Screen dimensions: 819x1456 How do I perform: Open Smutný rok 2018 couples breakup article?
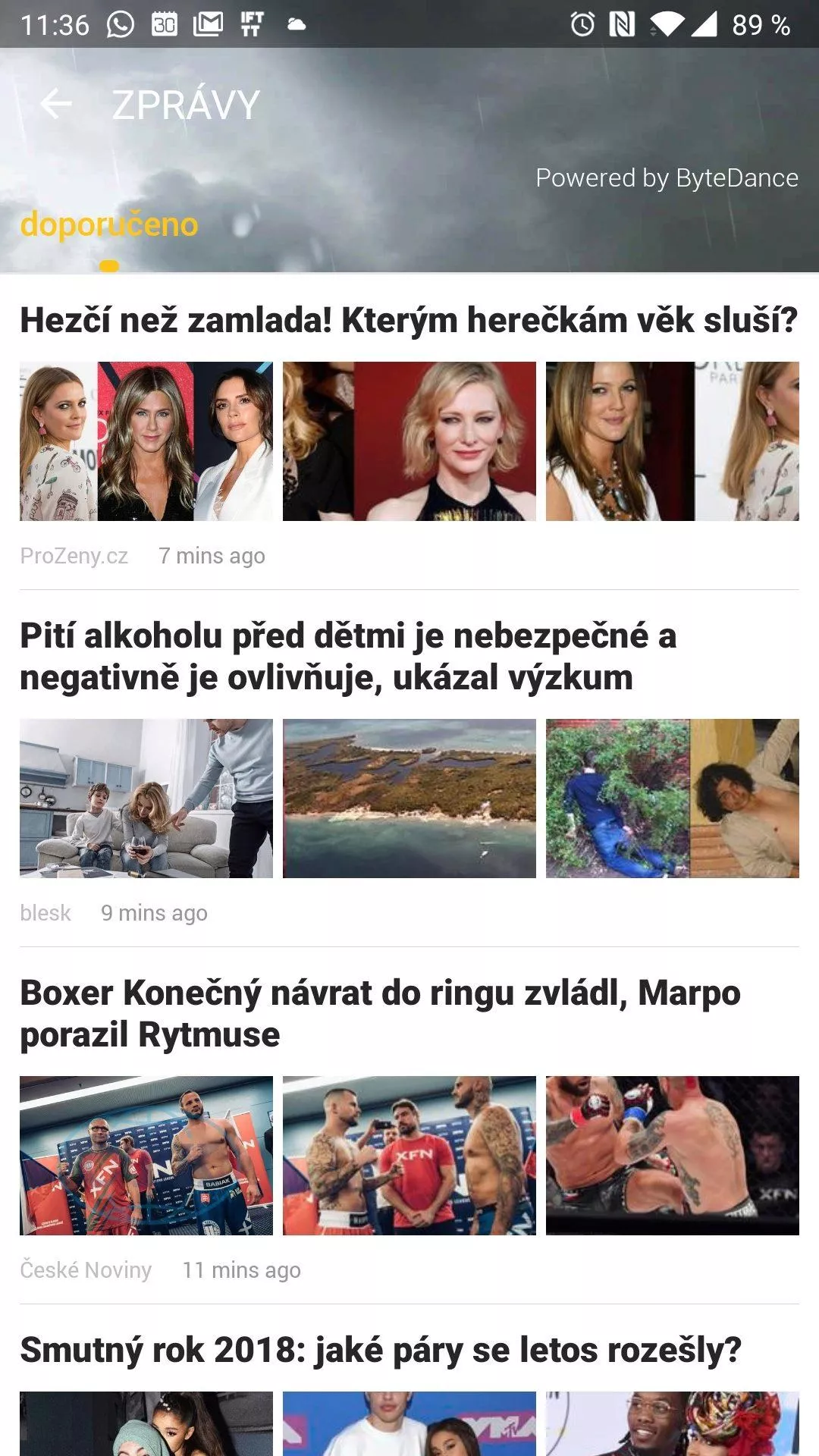click(x=381, y=1350)
